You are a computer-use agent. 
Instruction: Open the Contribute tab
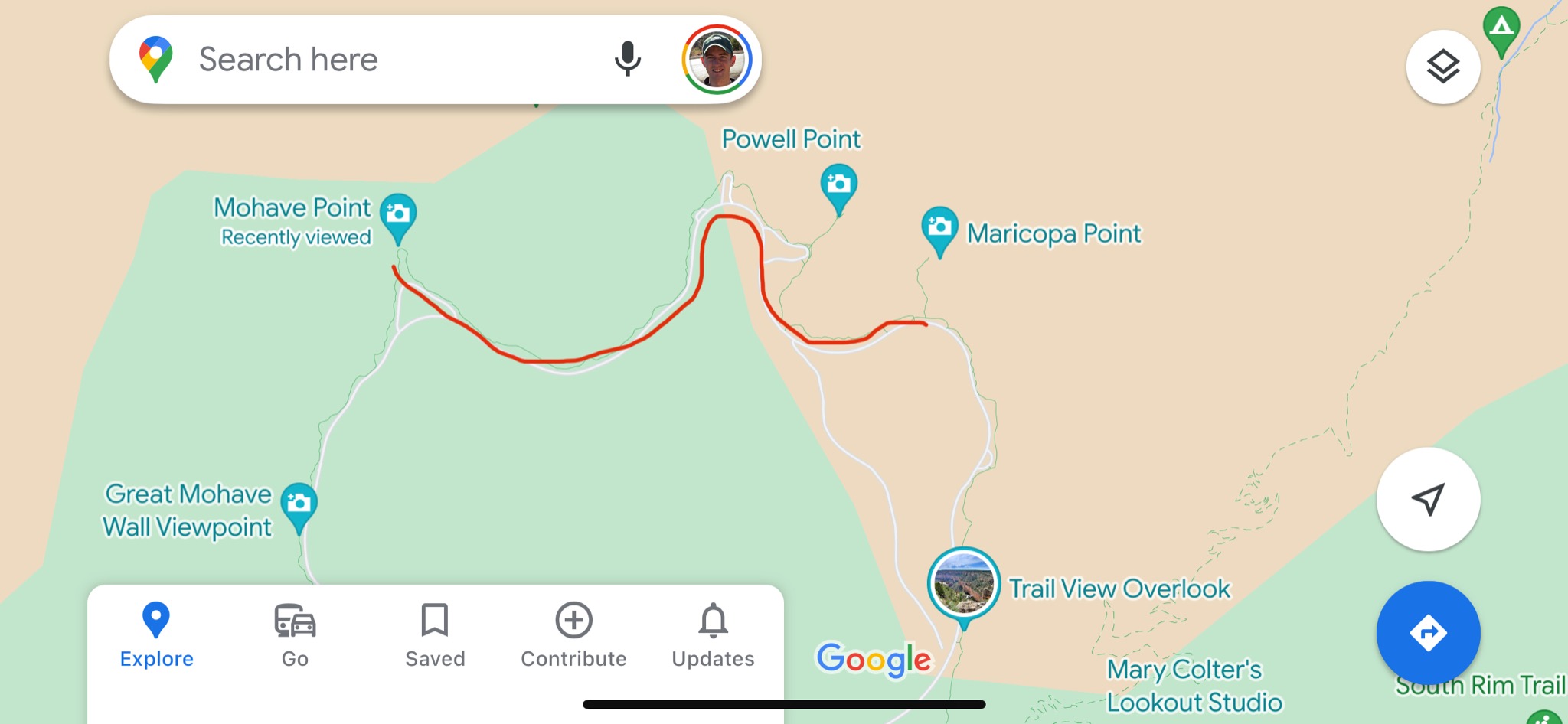(573, 635)
